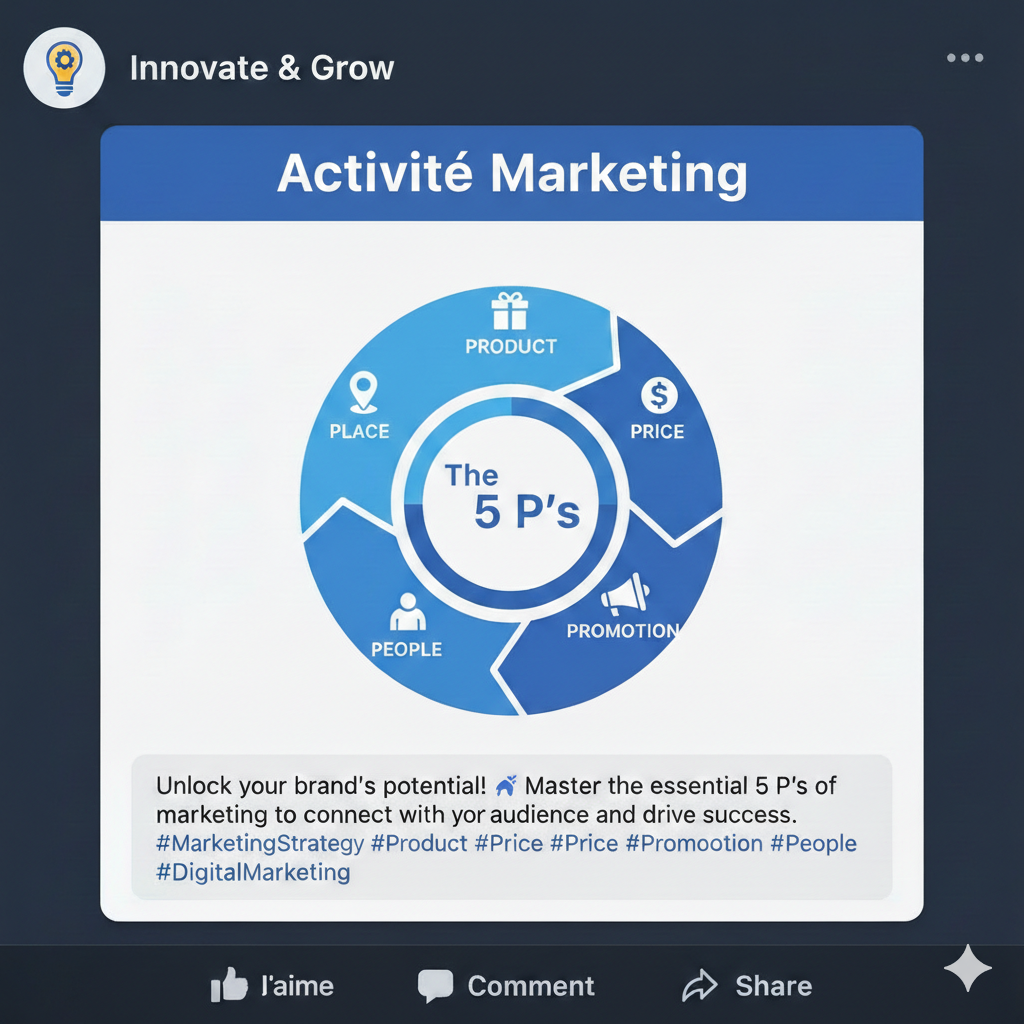Open the Innovate & Grow profile picture

coord(64,67)
